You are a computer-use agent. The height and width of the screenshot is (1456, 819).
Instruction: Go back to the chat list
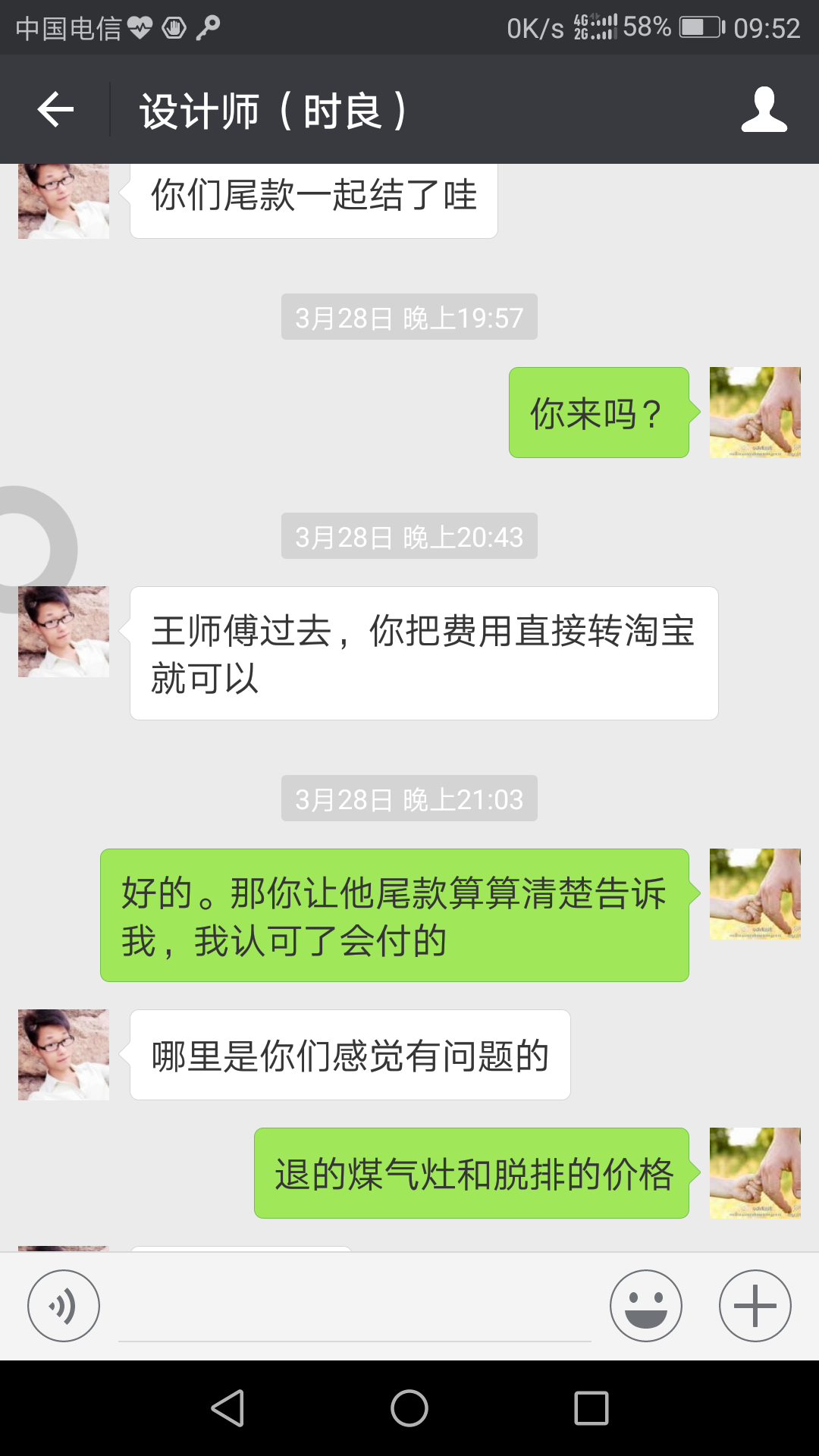point(55,110)
